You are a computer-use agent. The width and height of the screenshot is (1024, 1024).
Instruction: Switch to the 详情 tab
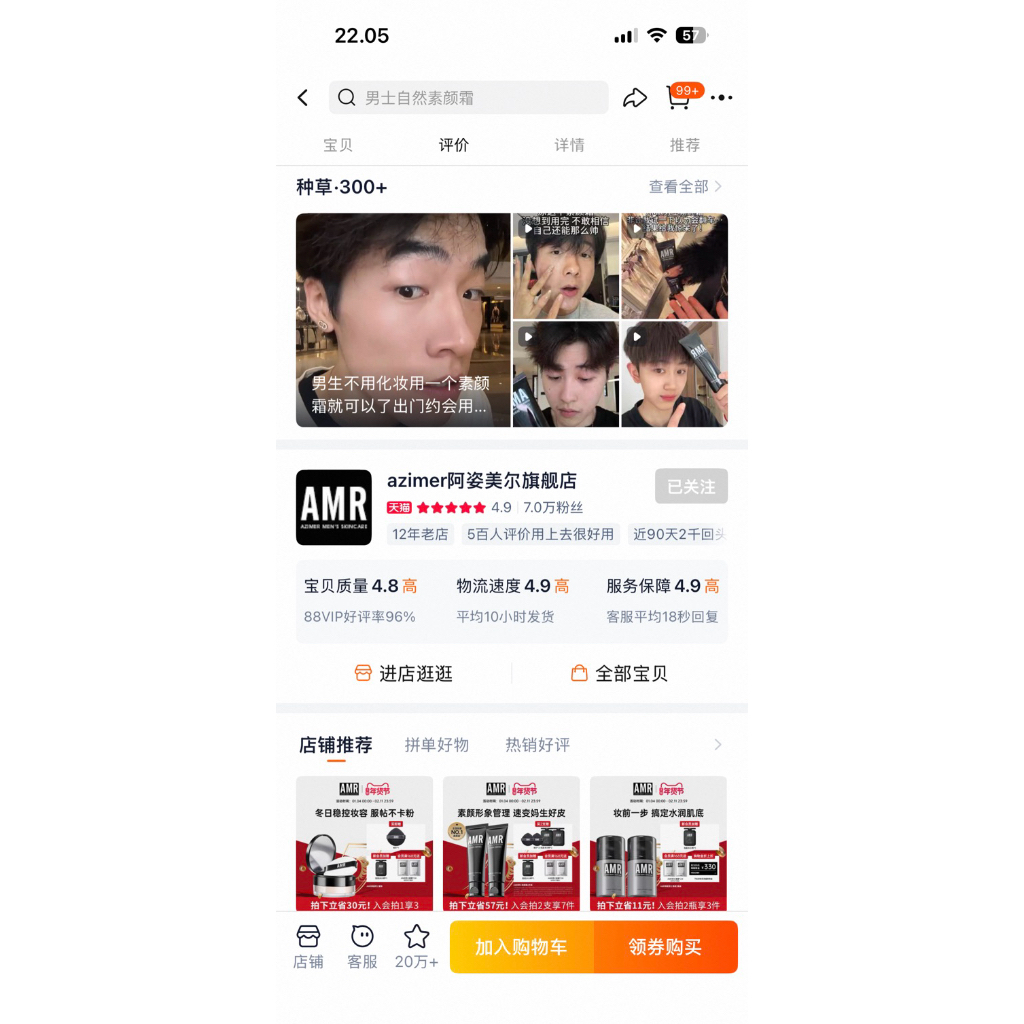coord(569,145)
